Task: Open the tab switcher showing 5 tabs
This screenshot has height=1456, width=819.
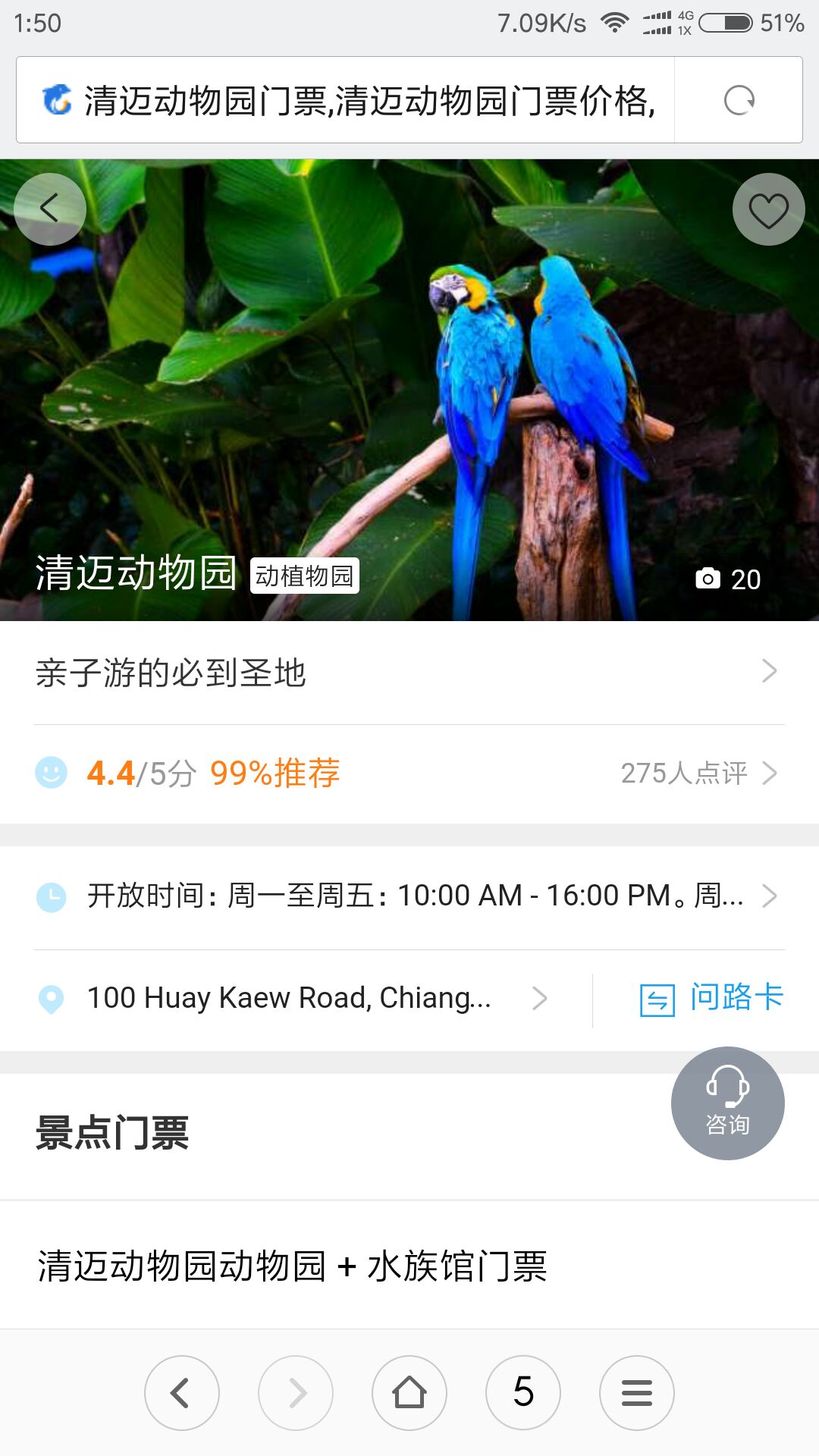Action: [x=523, y=1393]
